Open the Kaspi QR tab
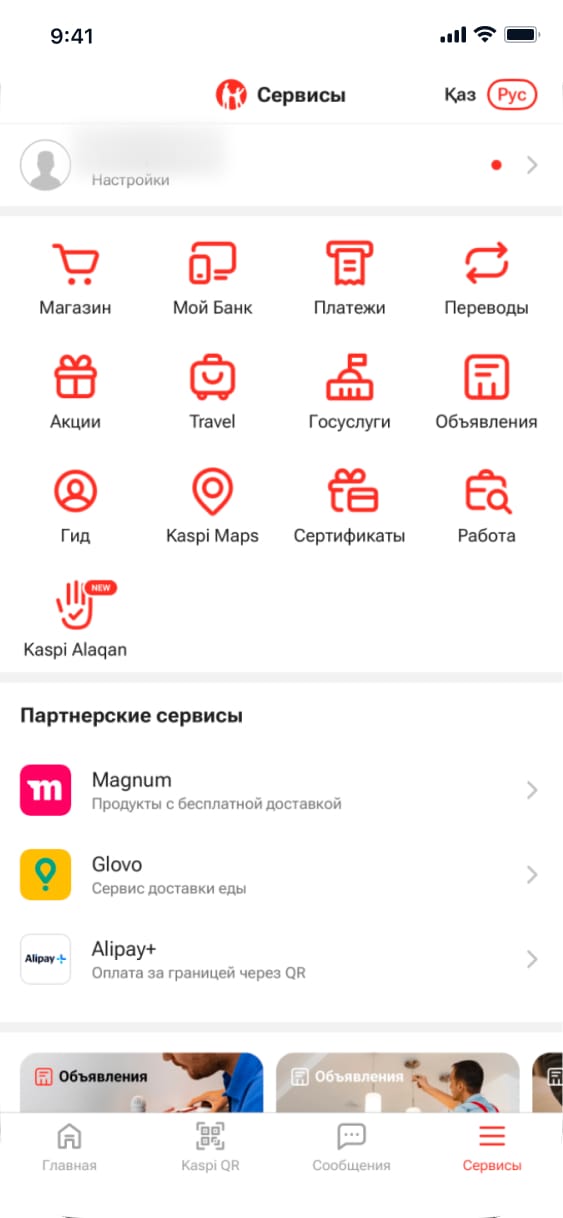This screenshot has width=563, height=1218. click(210, 1147)
